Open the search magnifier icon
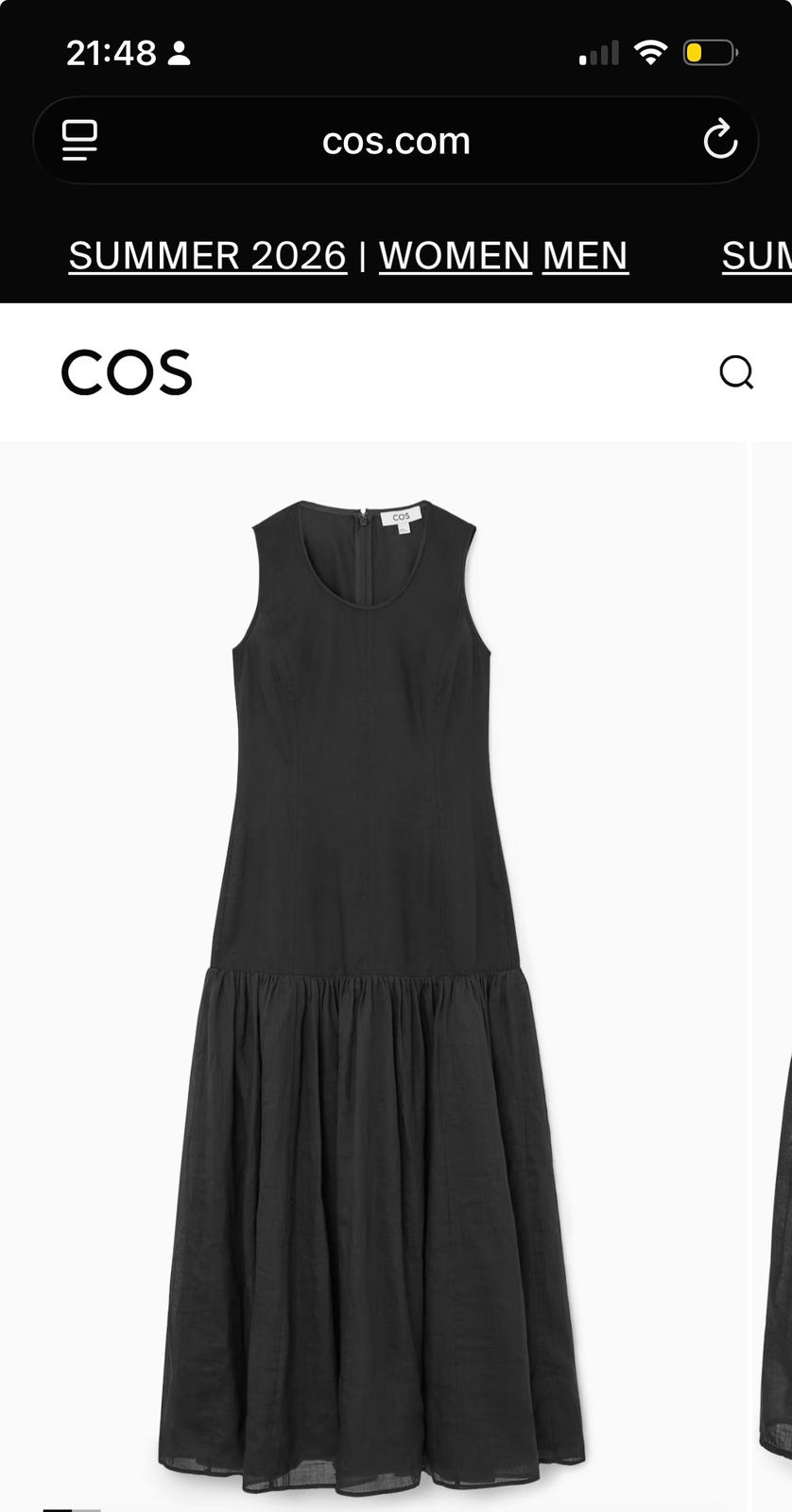 736,372
